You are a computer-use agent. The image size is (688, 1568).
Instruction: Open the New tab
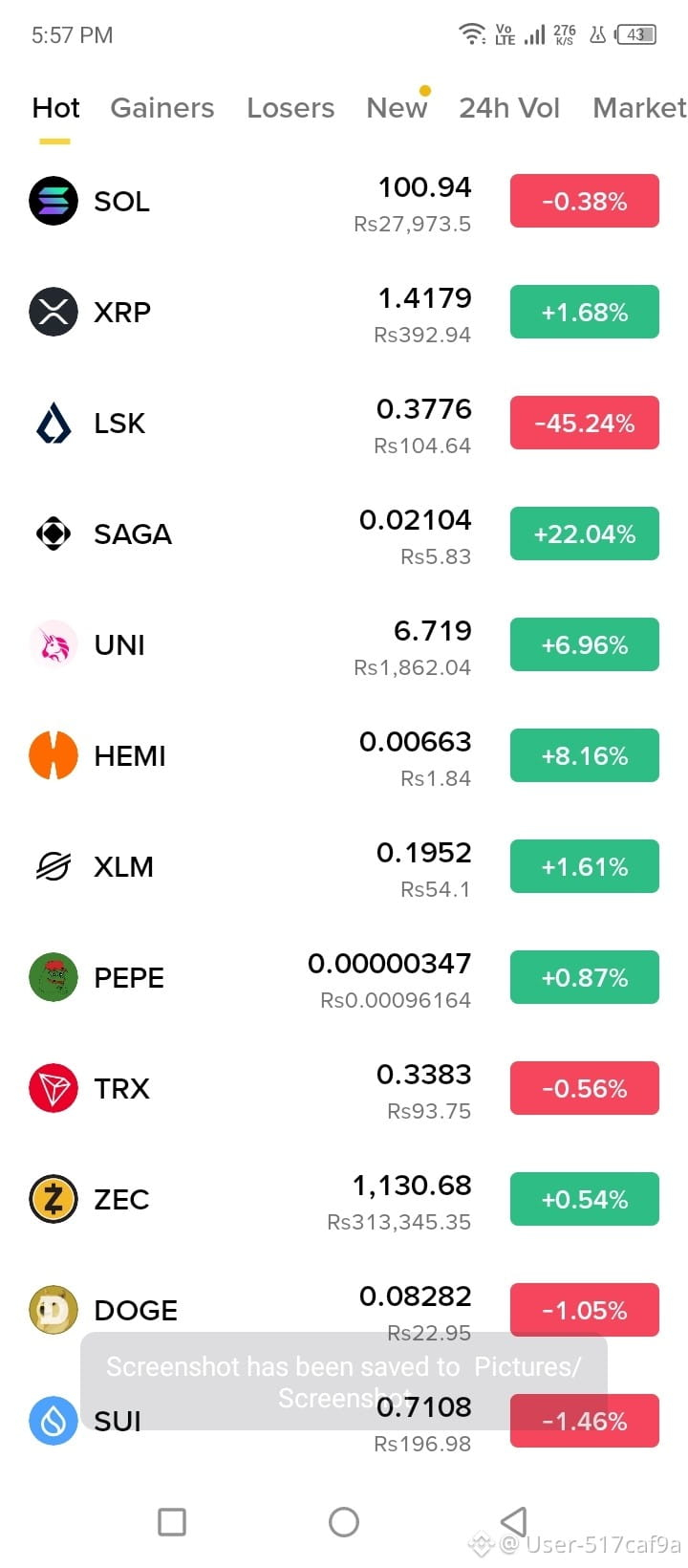click(397, 108)
